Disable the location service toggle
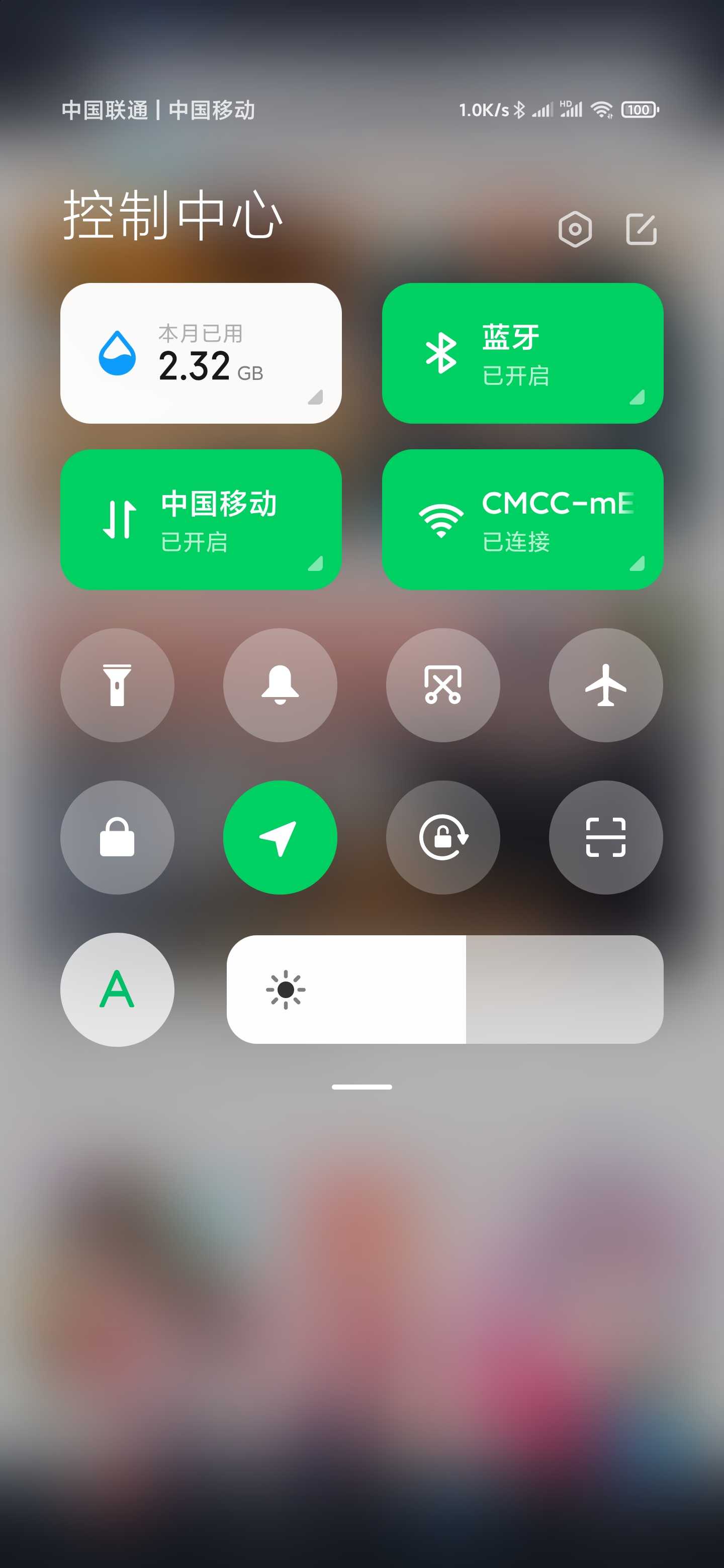Viewport: 724px width, 1568px height. pos(280,838)
